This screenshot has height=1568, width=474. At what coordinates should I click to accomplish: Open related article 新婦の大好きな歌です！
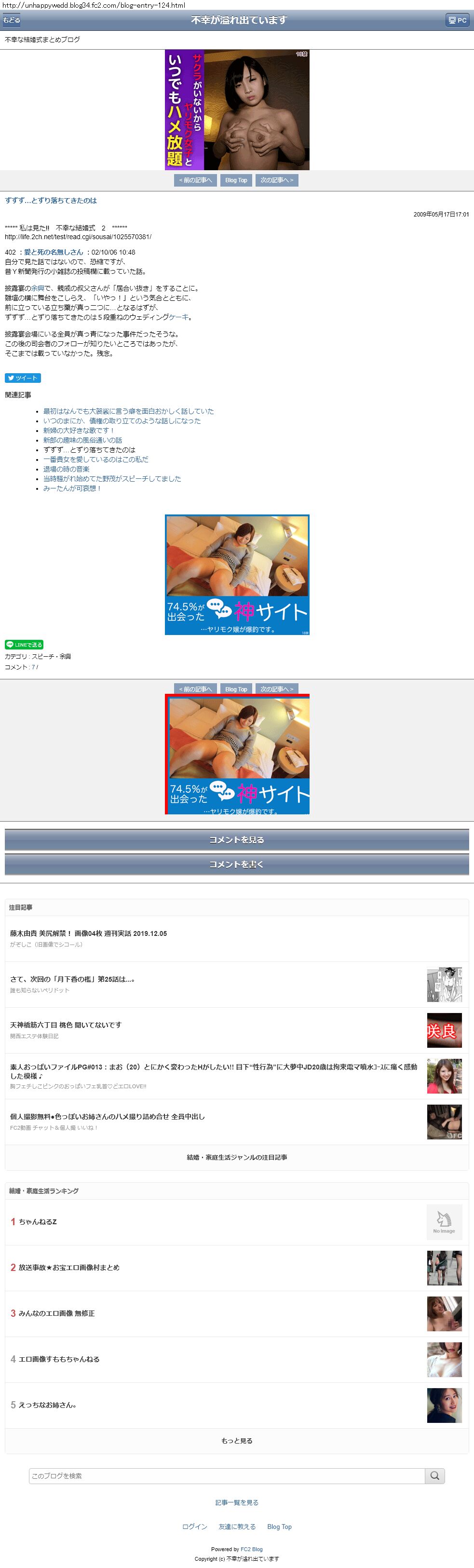(x=79, y=431)
